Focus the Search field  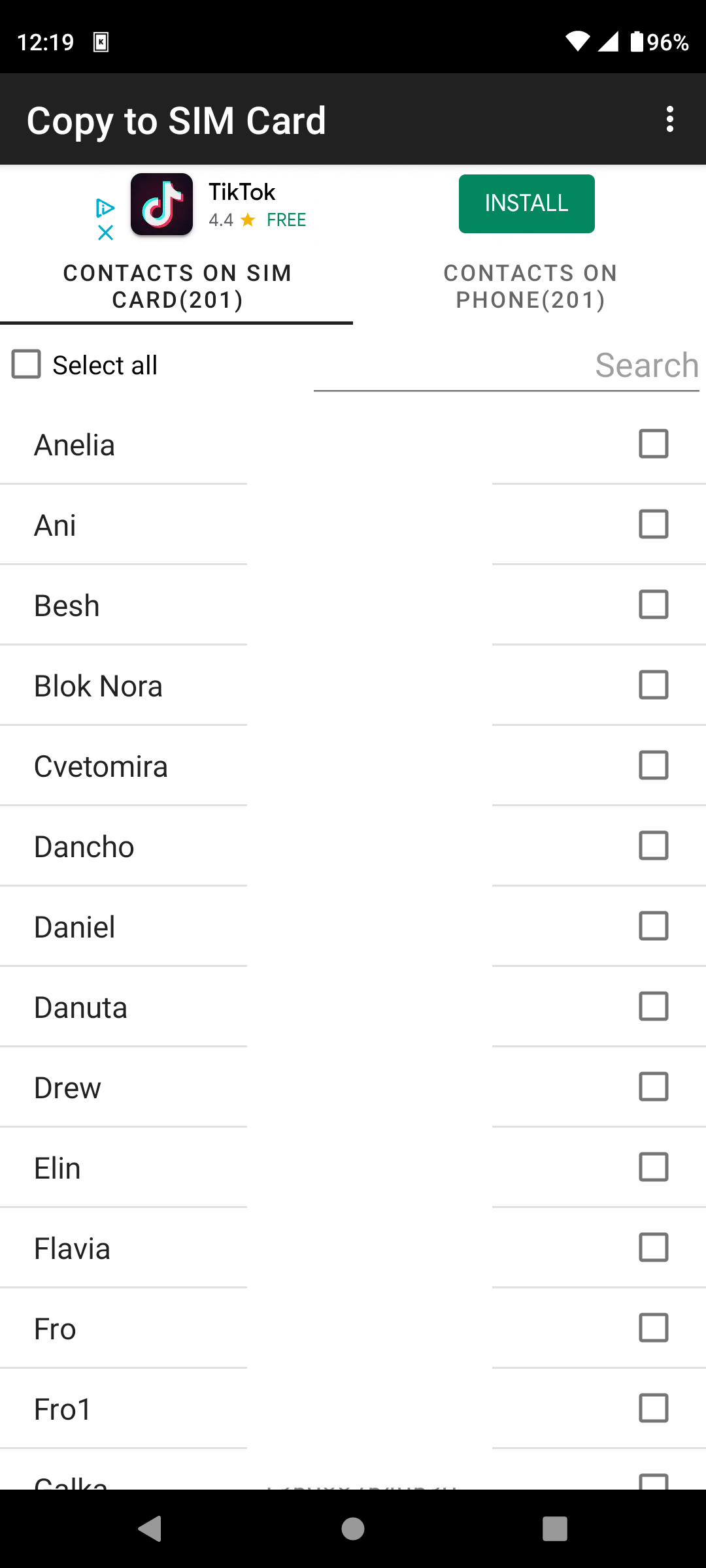coord(507,365)
